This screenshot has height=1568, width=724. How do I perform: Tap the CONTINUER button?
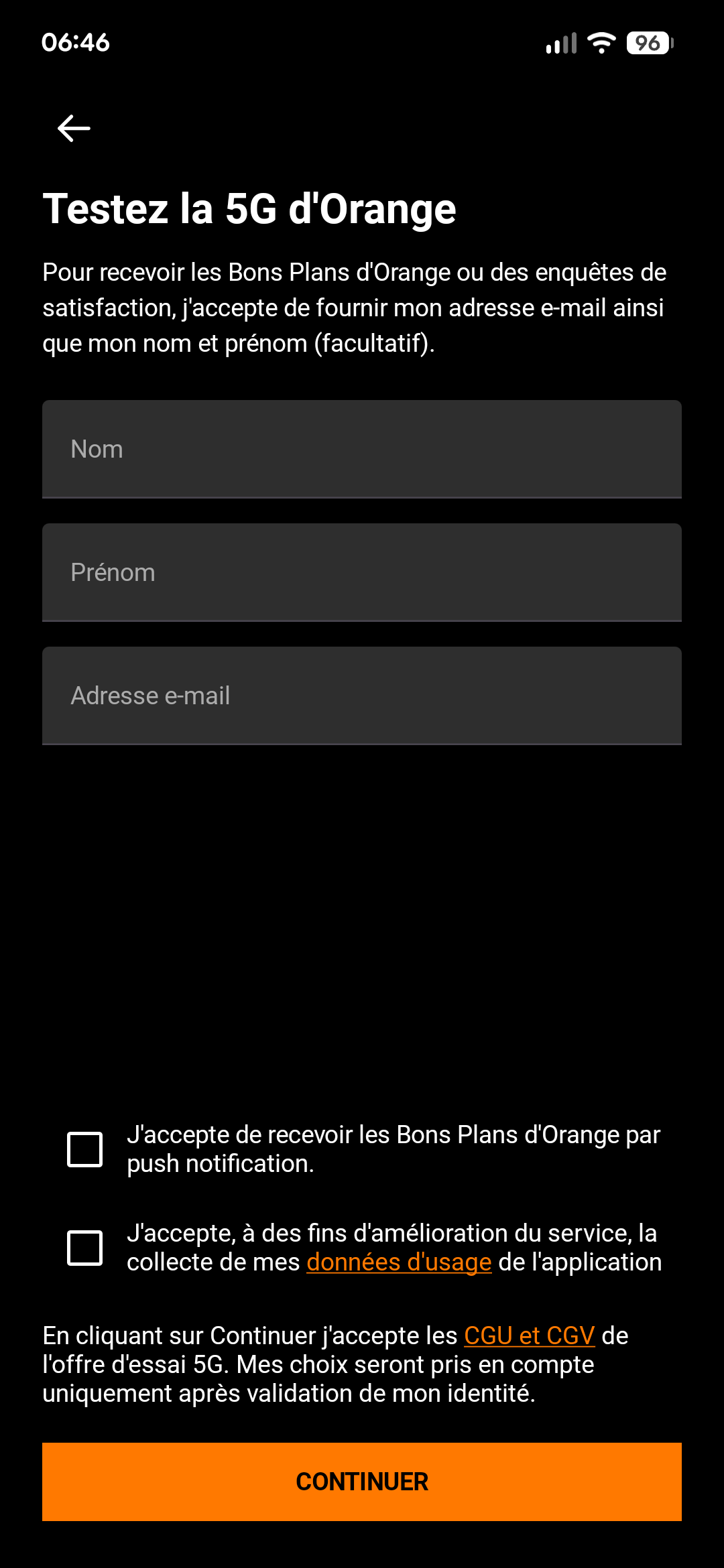(x=362, y=1482)
